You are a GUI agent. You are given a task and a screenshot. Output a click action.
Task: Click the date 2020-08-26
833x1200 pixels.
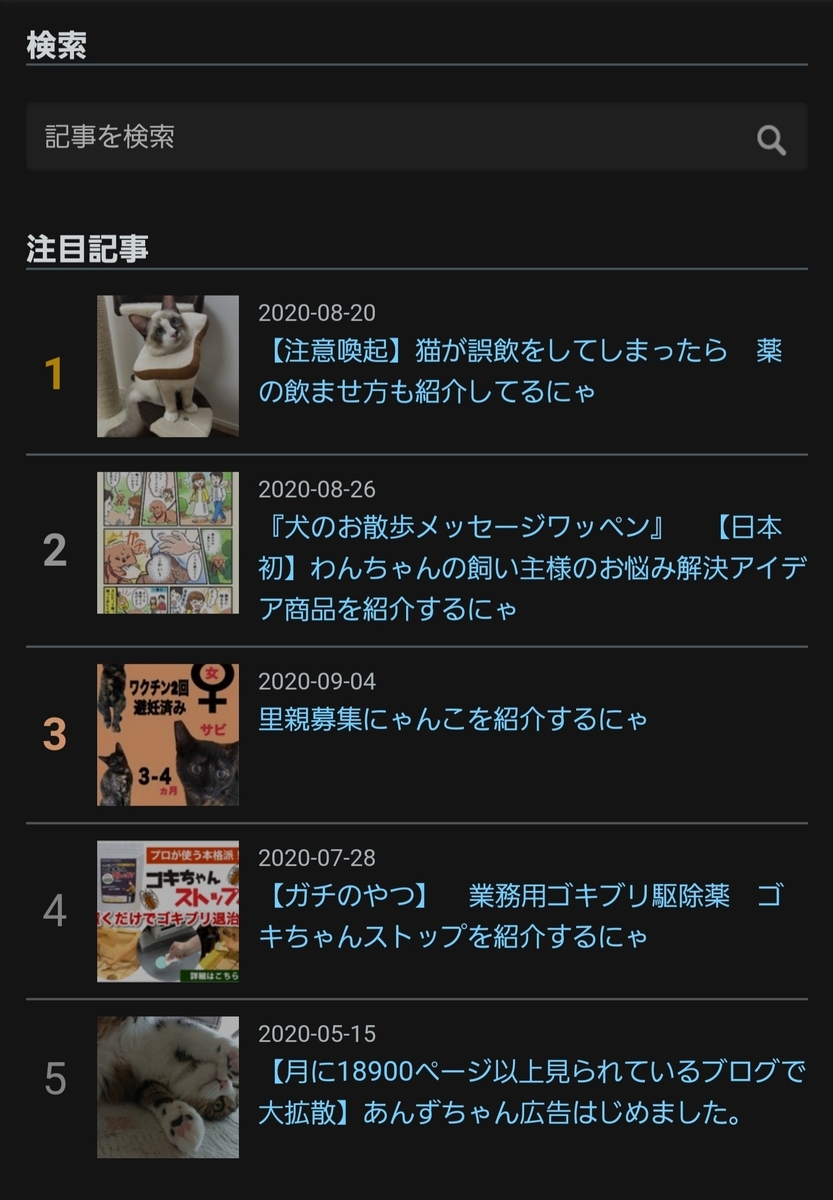(x=312, y=490)
